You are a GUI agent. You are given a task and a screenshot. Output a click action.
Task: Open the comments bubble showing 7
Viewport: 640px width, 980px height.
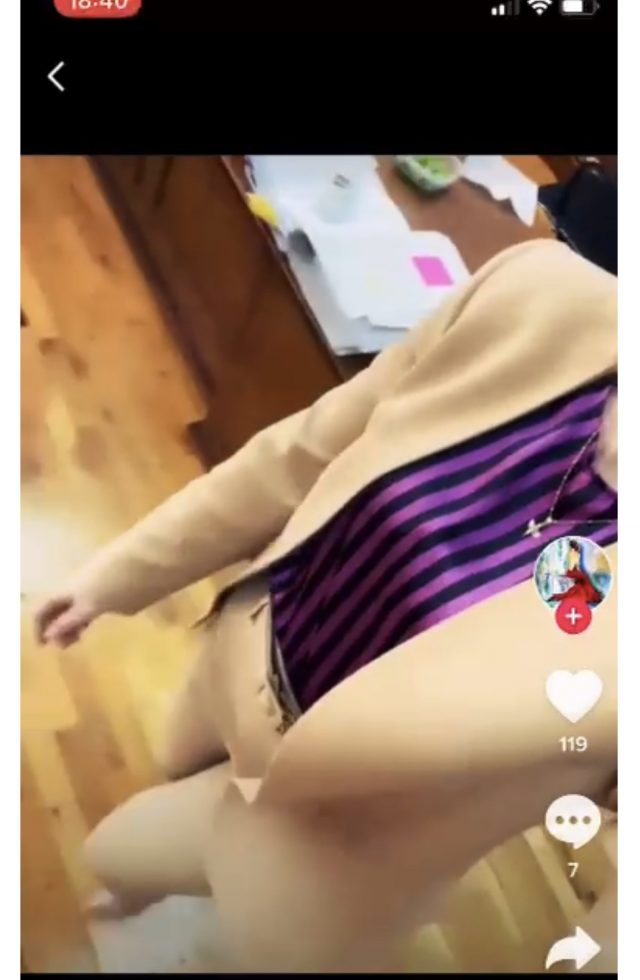(x=573, y=822)
